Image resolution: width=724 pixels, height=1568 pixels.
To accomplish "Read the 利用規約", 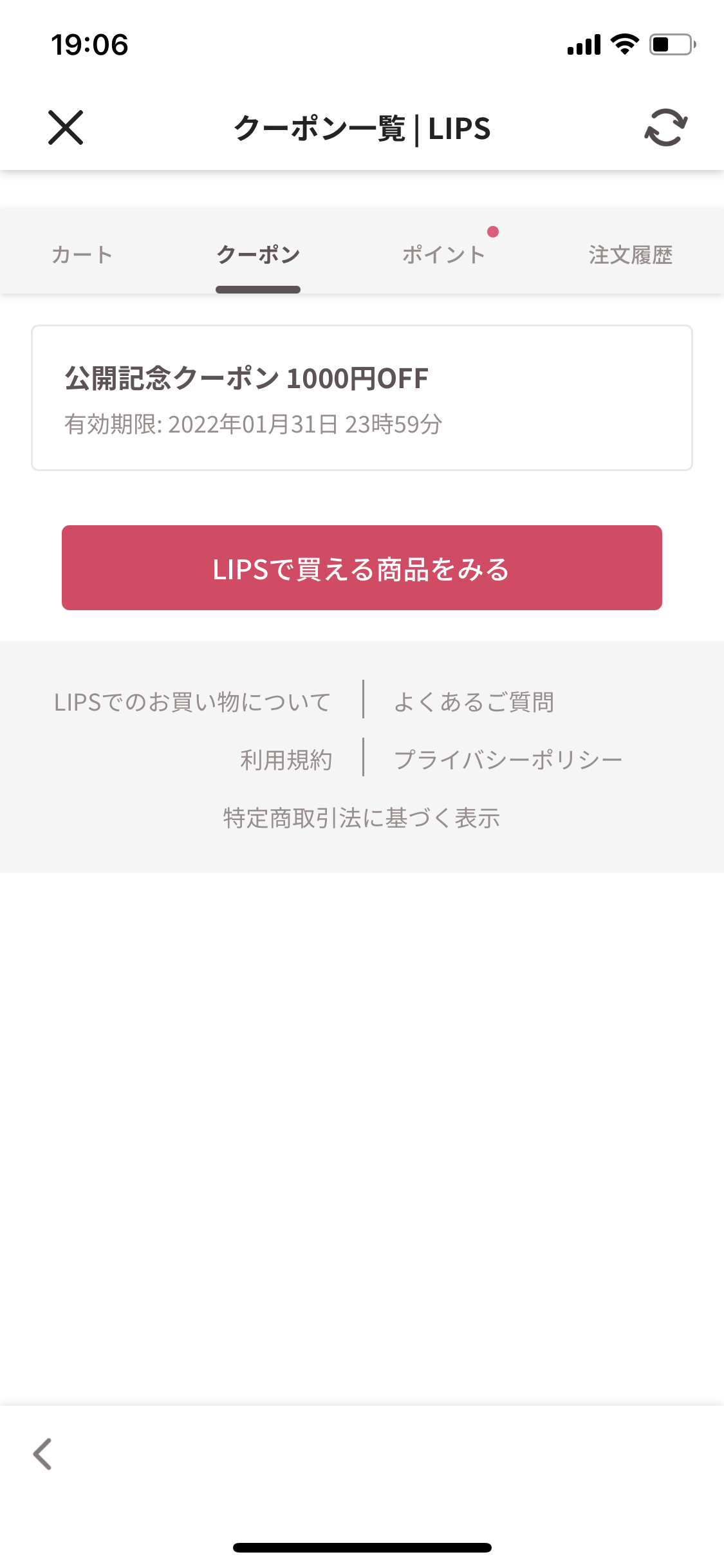I will click(x=286, y=760).
